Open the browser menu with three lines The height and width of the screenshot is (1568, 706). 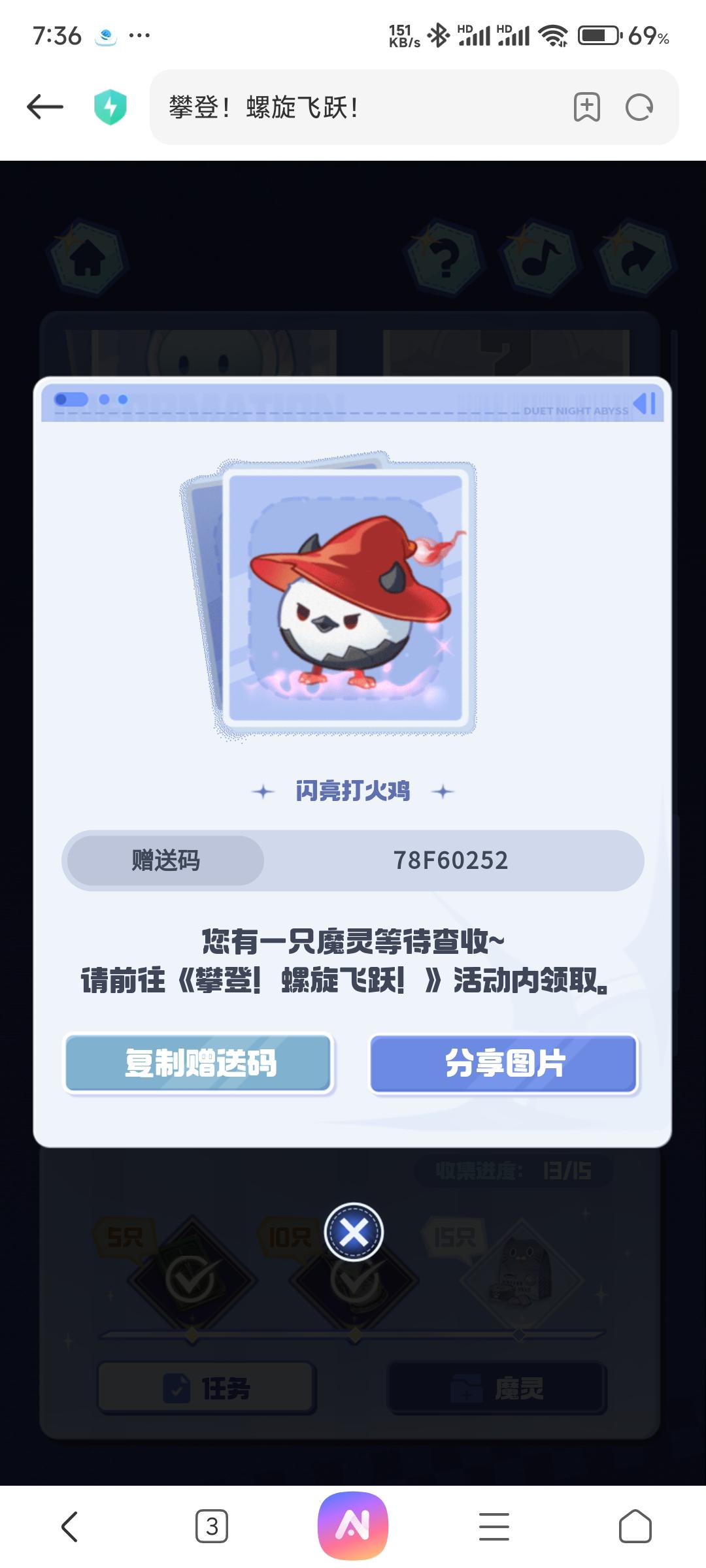tap(494, 1527)
